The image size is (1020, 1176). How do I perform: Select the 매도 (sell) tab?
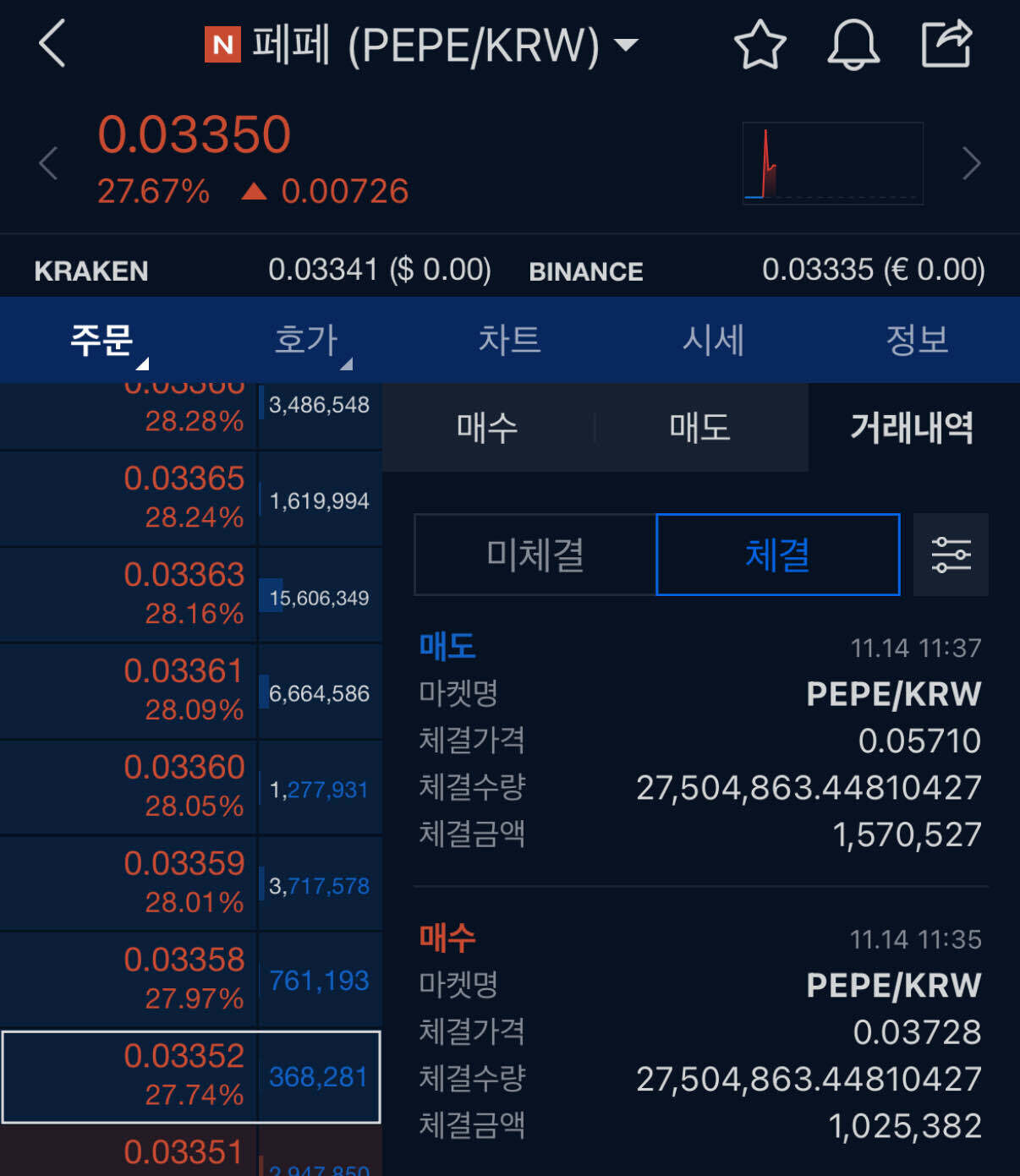click(x=700, y=428)
